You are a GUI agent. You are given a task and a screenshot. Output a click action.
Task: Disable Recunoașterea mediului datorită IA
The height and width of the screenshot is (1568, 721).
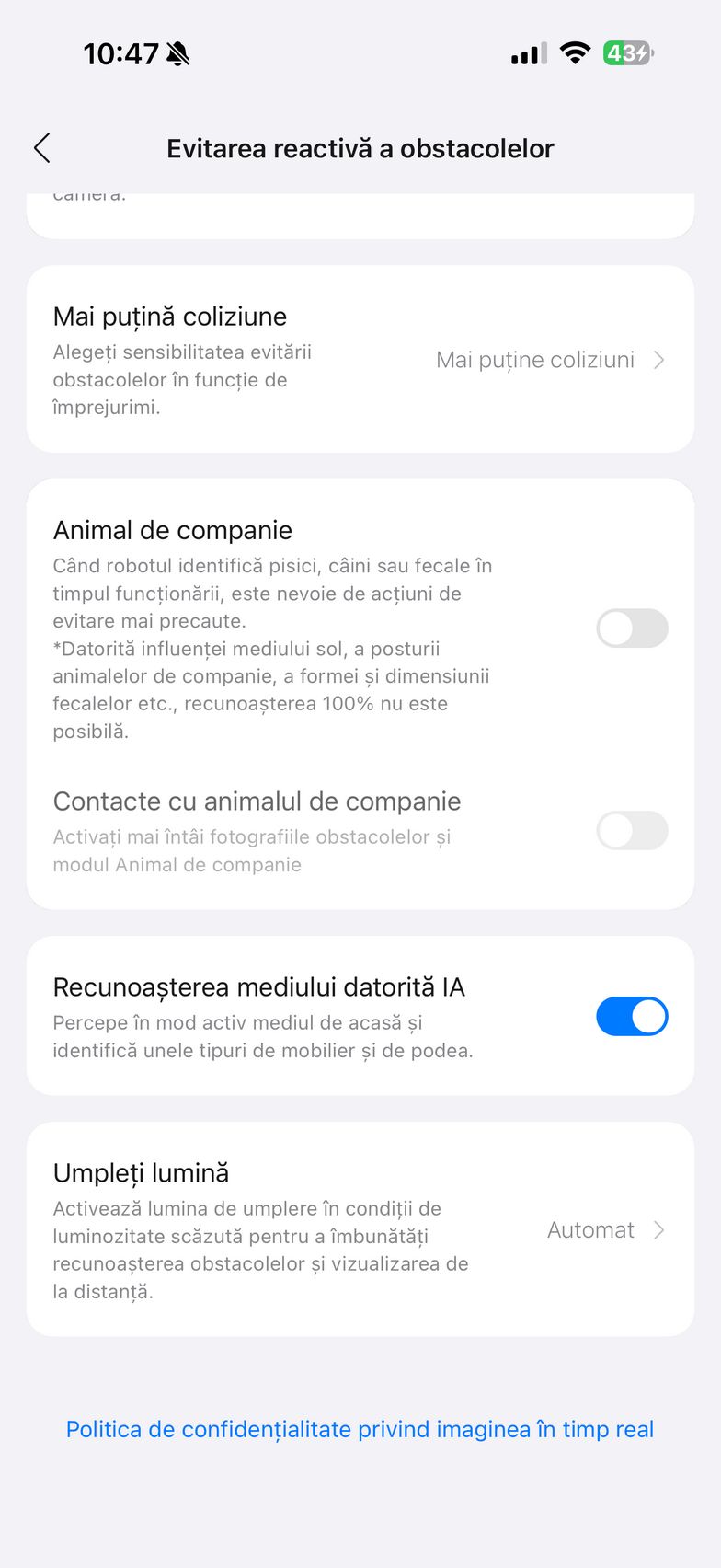pyautogui.click(x=632, y=1017)
